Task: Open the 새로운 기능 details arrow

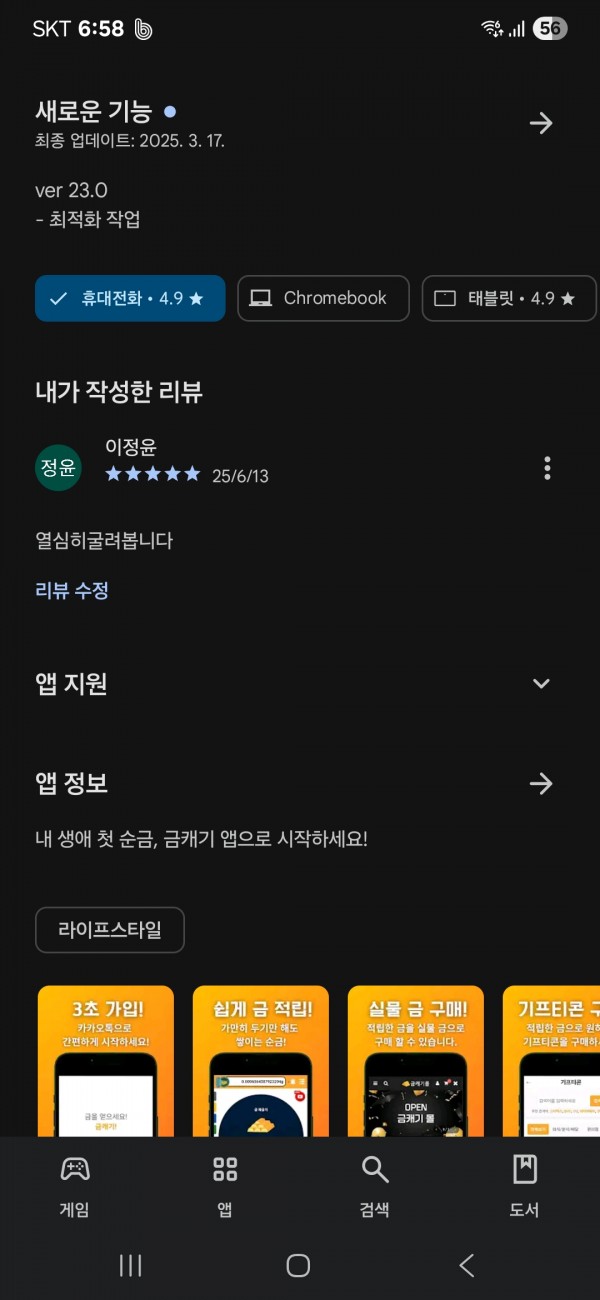Action: point(541,123)
